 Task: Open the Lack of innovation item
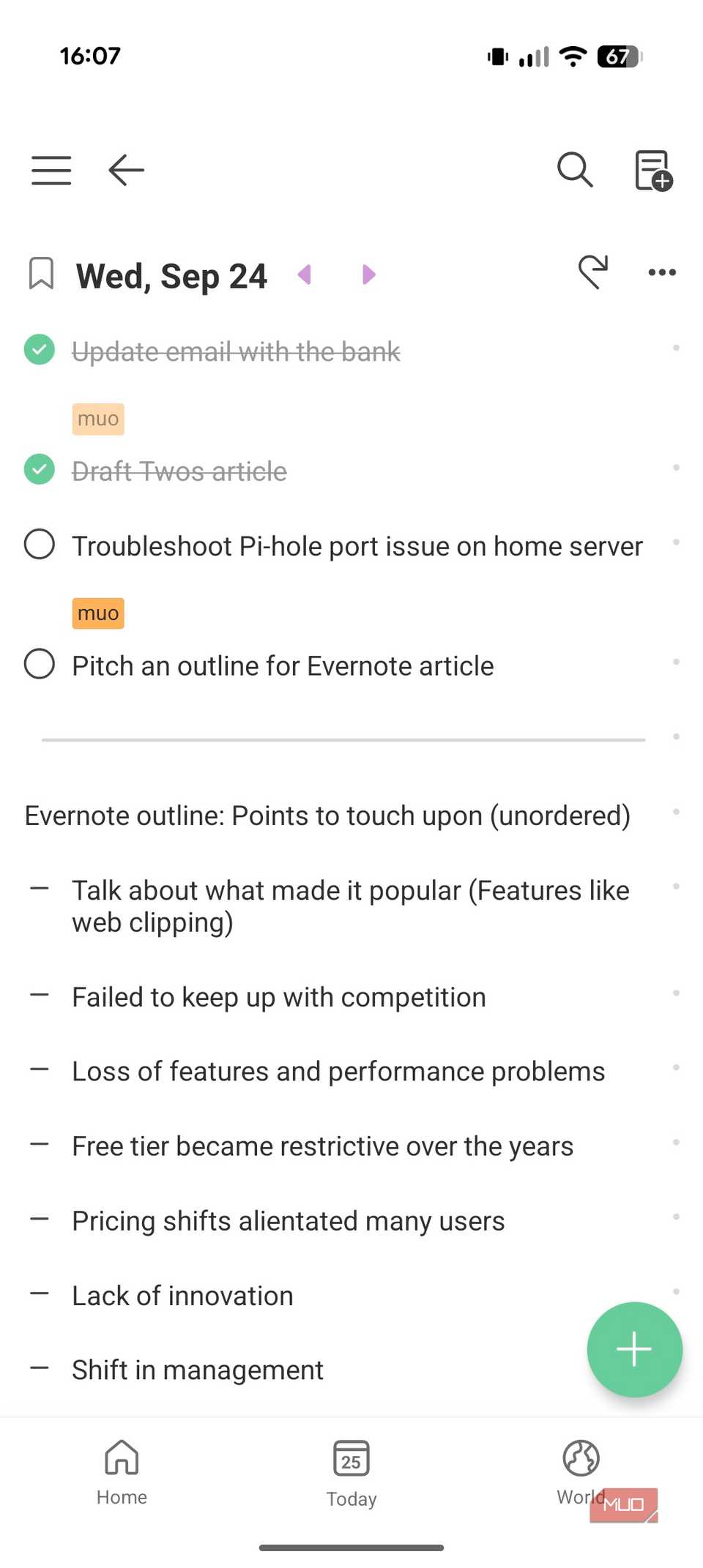coord(182,1296)
